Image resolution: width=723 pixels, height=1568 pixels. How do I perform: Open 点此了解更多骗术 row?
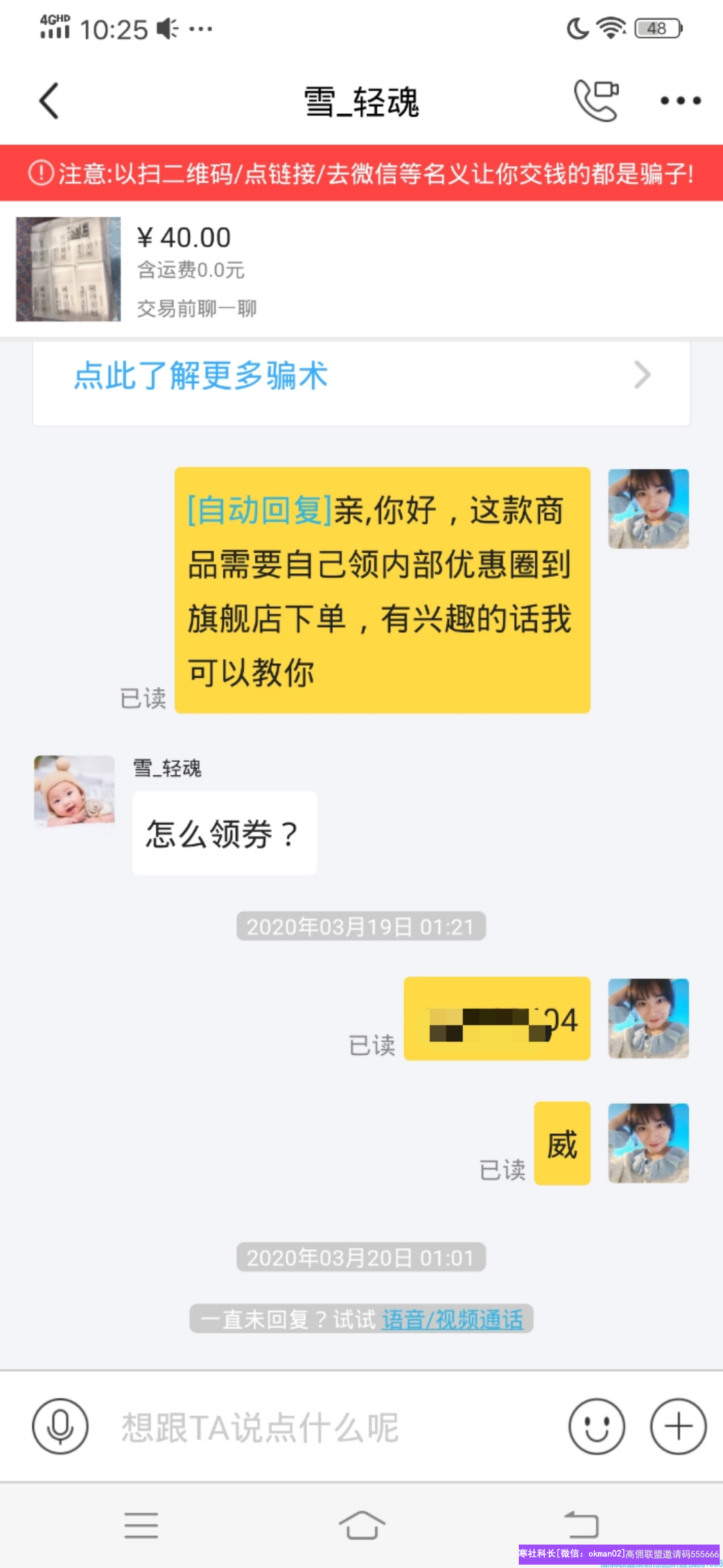(361, 376)
